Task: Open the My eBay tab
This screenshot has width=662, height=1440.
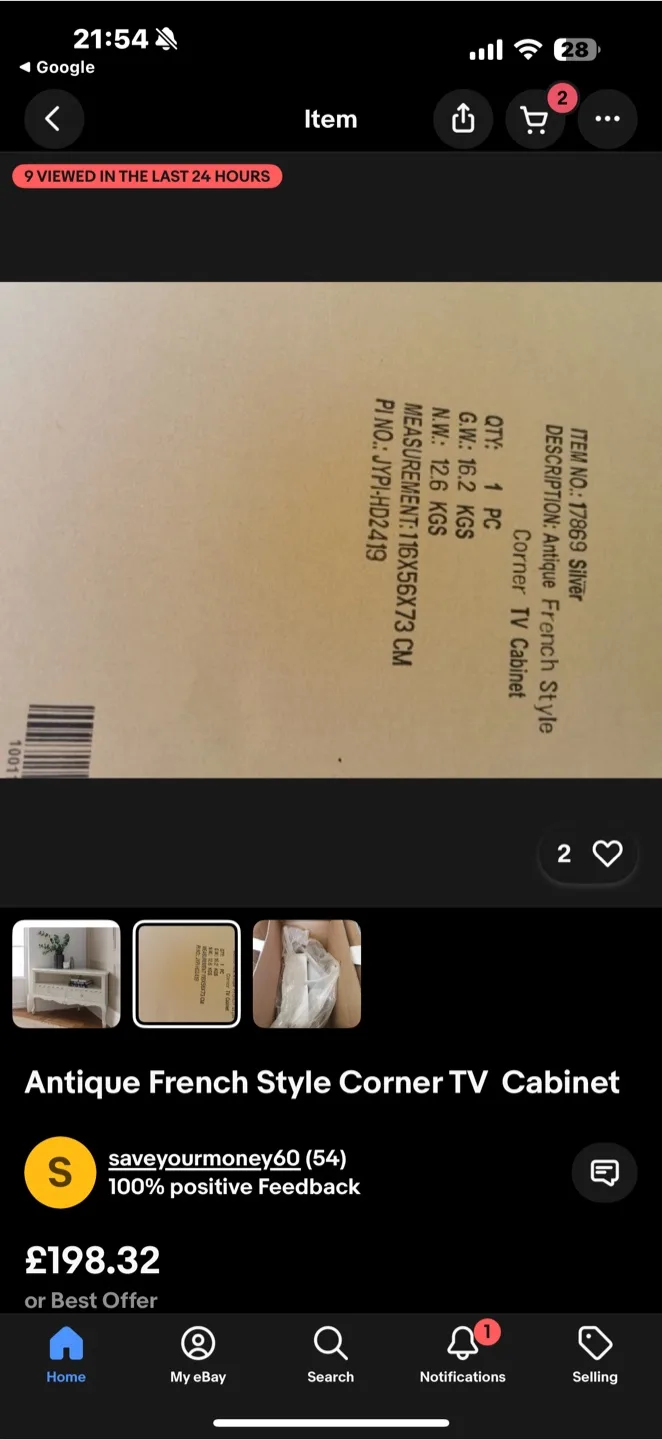Action: (198, 1355)
